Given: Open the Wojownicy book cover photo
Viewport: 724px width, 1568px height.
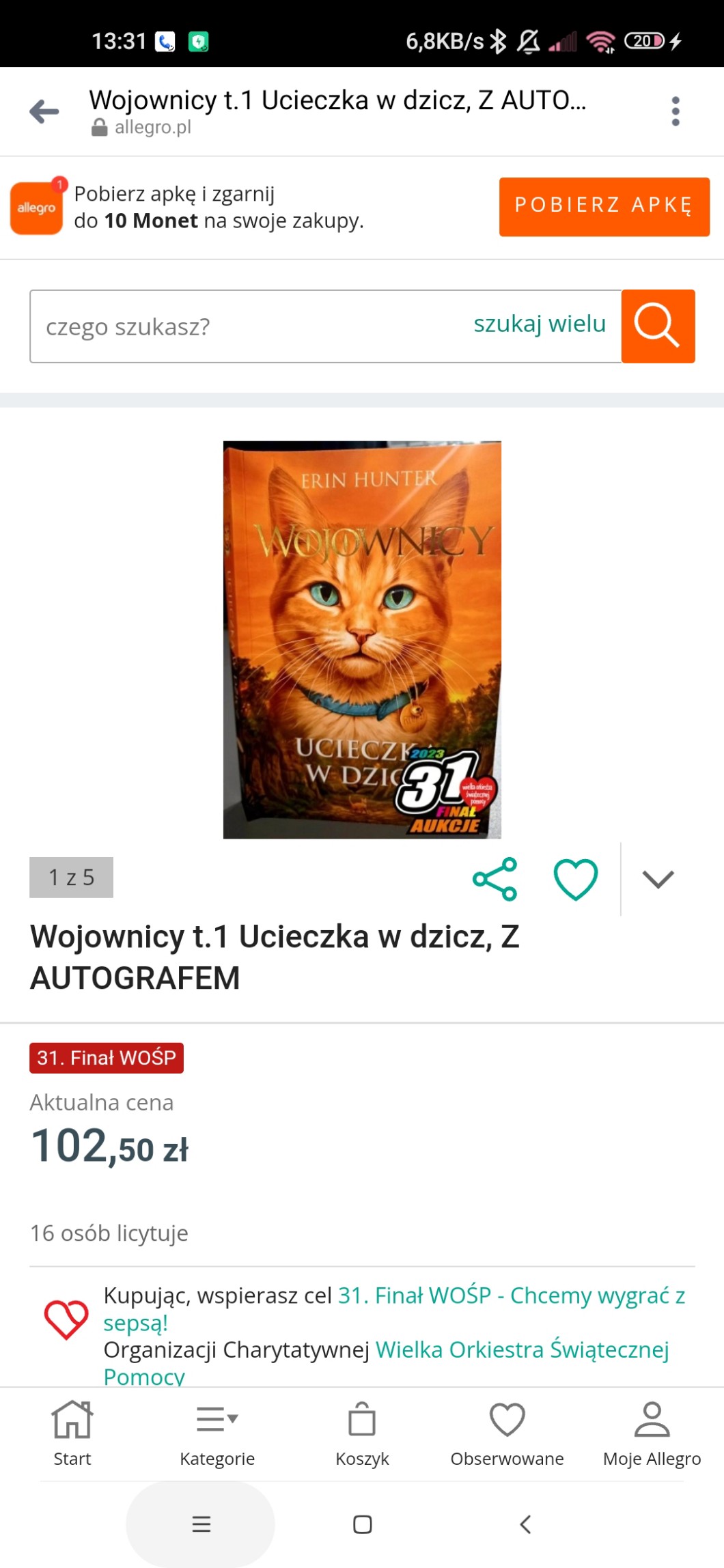Looking at the screenshot, I should pos(362,639).
